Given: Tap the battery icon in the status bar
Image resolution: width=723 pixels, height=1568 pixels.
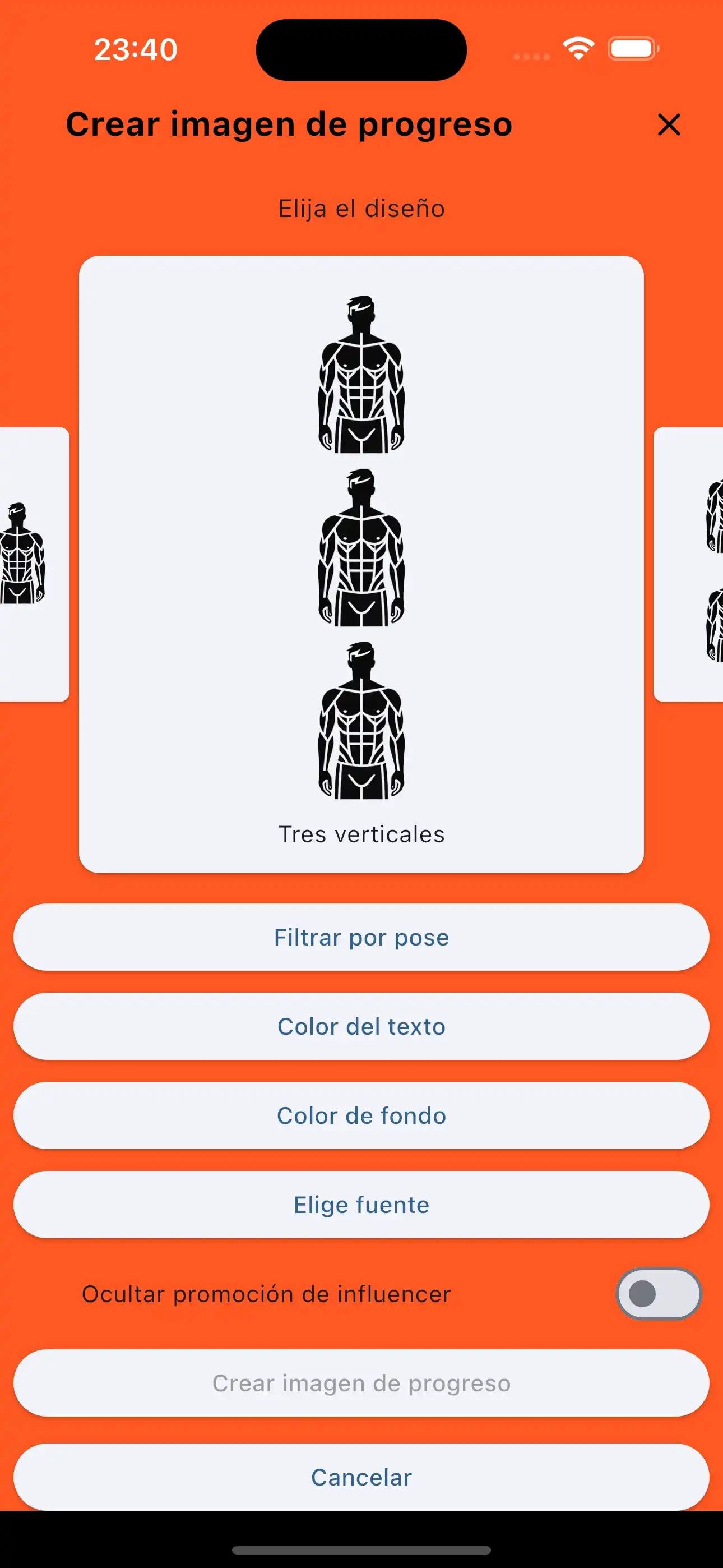Looking at the screenshot, I should click(632, 48).
